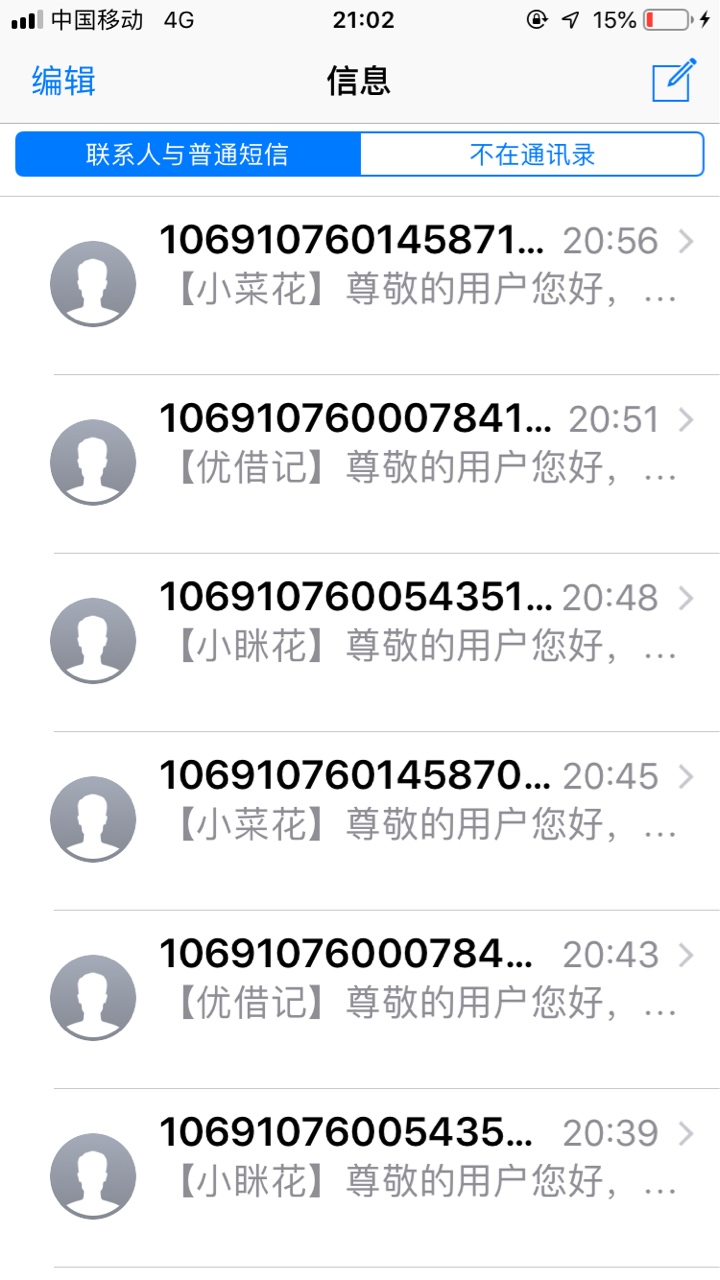Switch to the 联系人与普通短信 tab

(187, 154)
